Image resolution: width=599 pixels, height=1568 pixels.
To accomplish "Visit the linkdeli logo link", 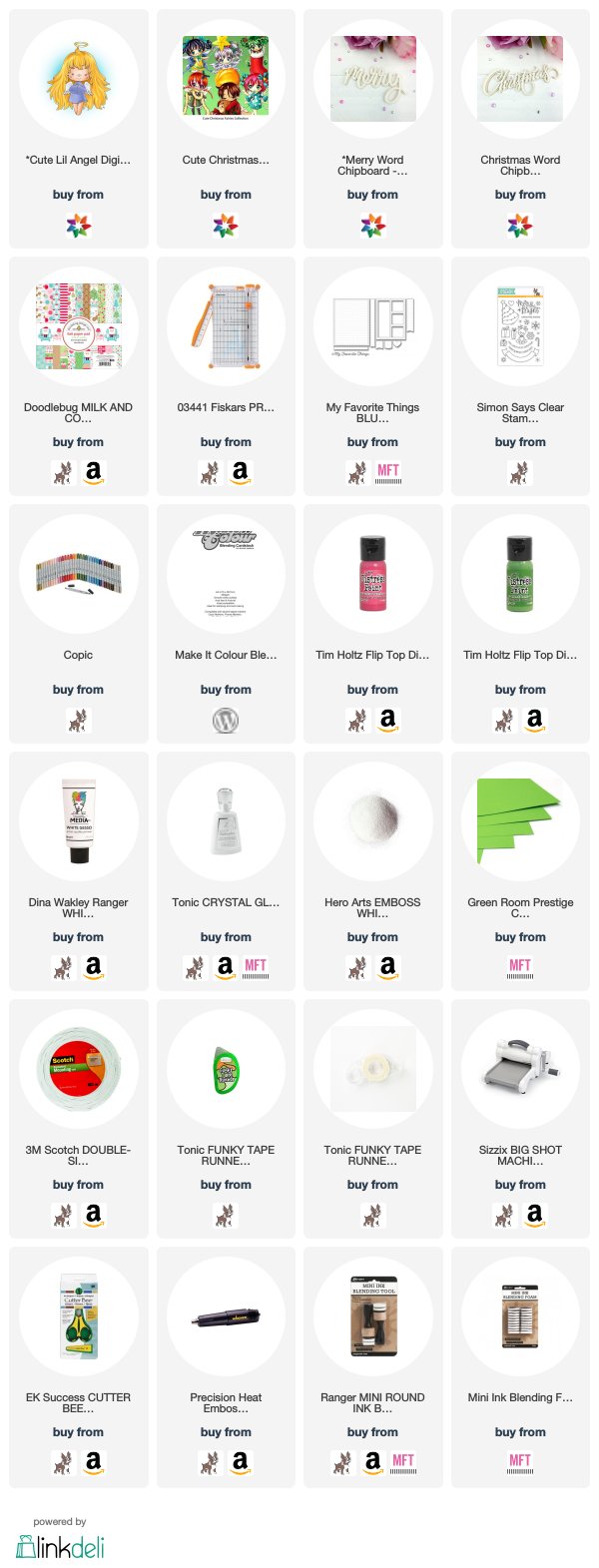I will (60, 1546).
